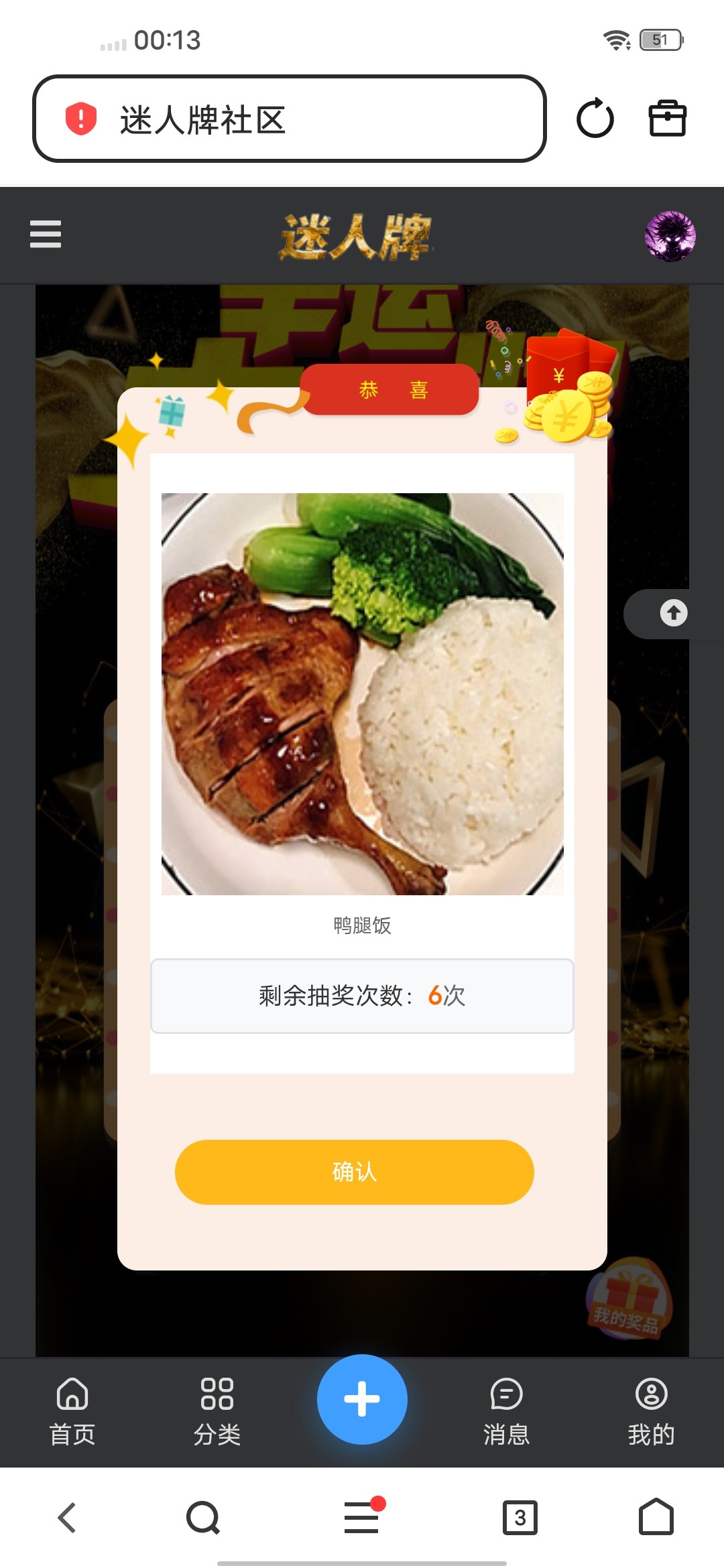
Task: Open the browser toolbox icon
Action: click(x=667, y=119)
